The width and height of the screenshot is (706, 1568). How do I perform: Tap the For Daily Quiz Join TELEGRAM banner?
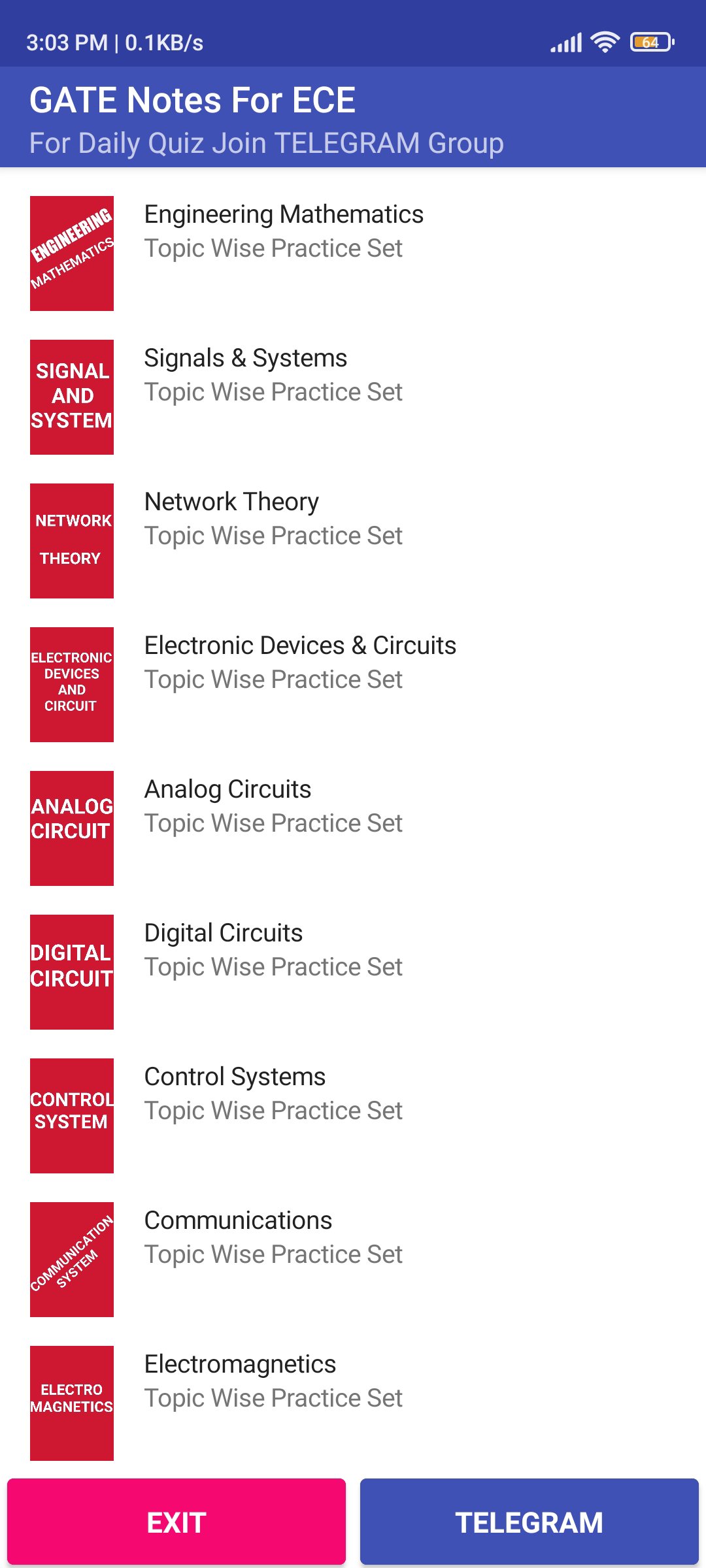tap(267, 144)
